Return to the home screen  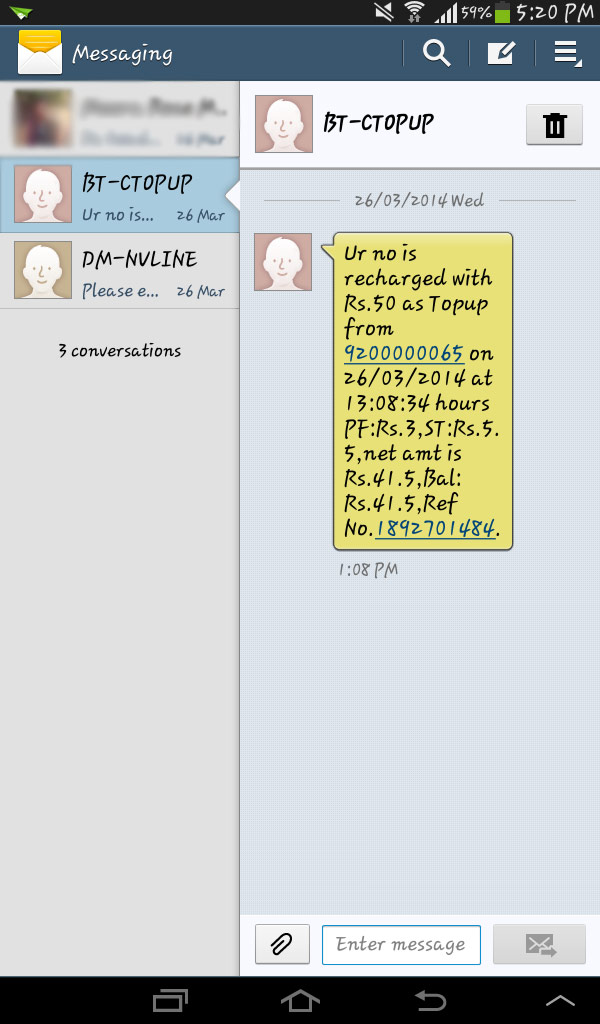pos(300,999)
